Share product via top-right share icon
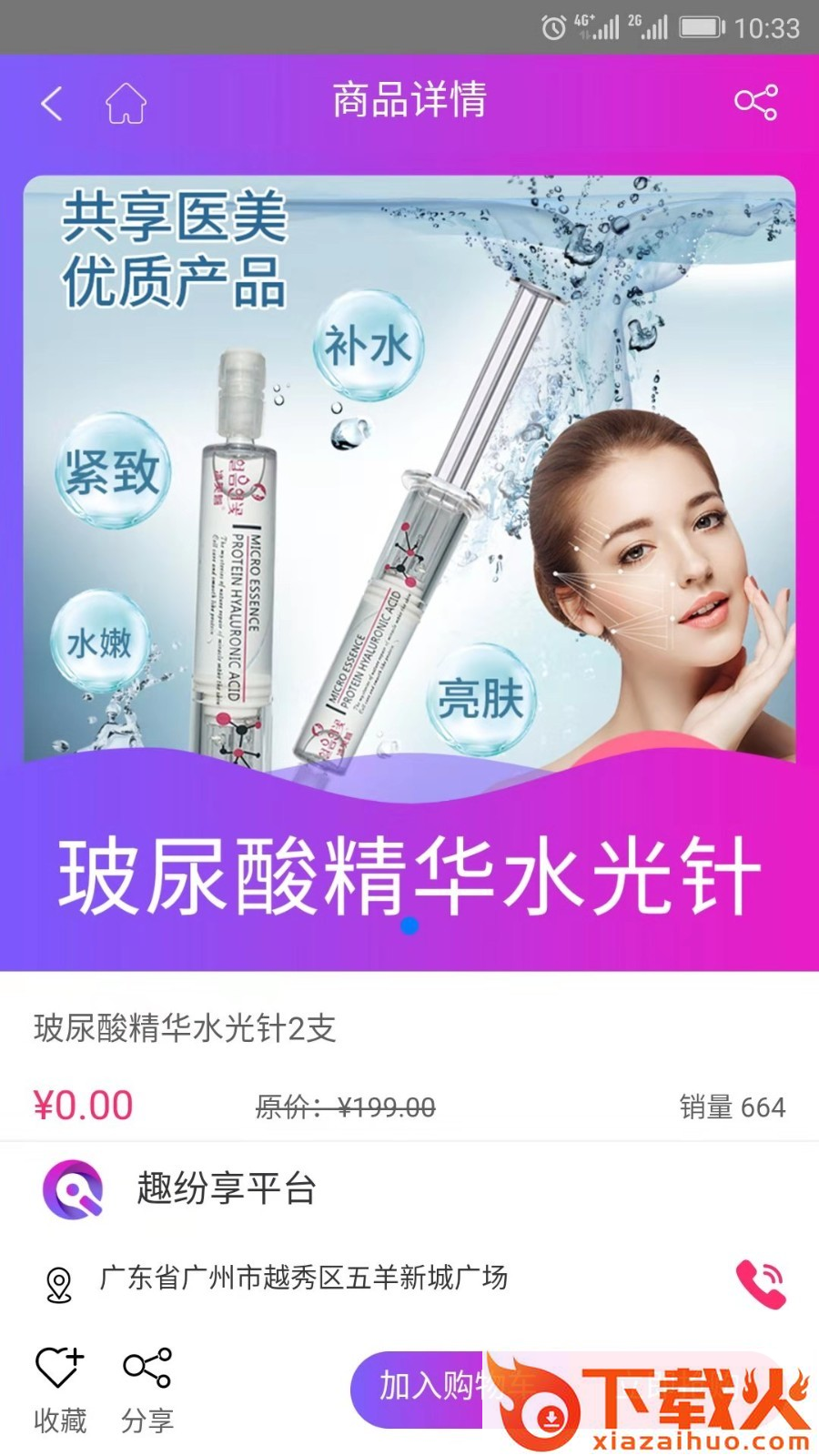819x1456 pixels. pyautogui.click(x=755, y=102)
